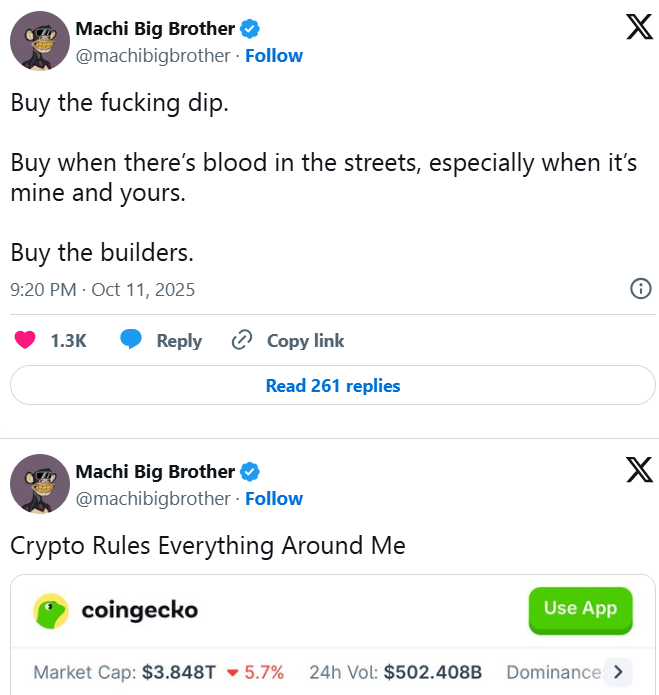Read 261 replies
The image size is (659, 695).
[333, 385]
